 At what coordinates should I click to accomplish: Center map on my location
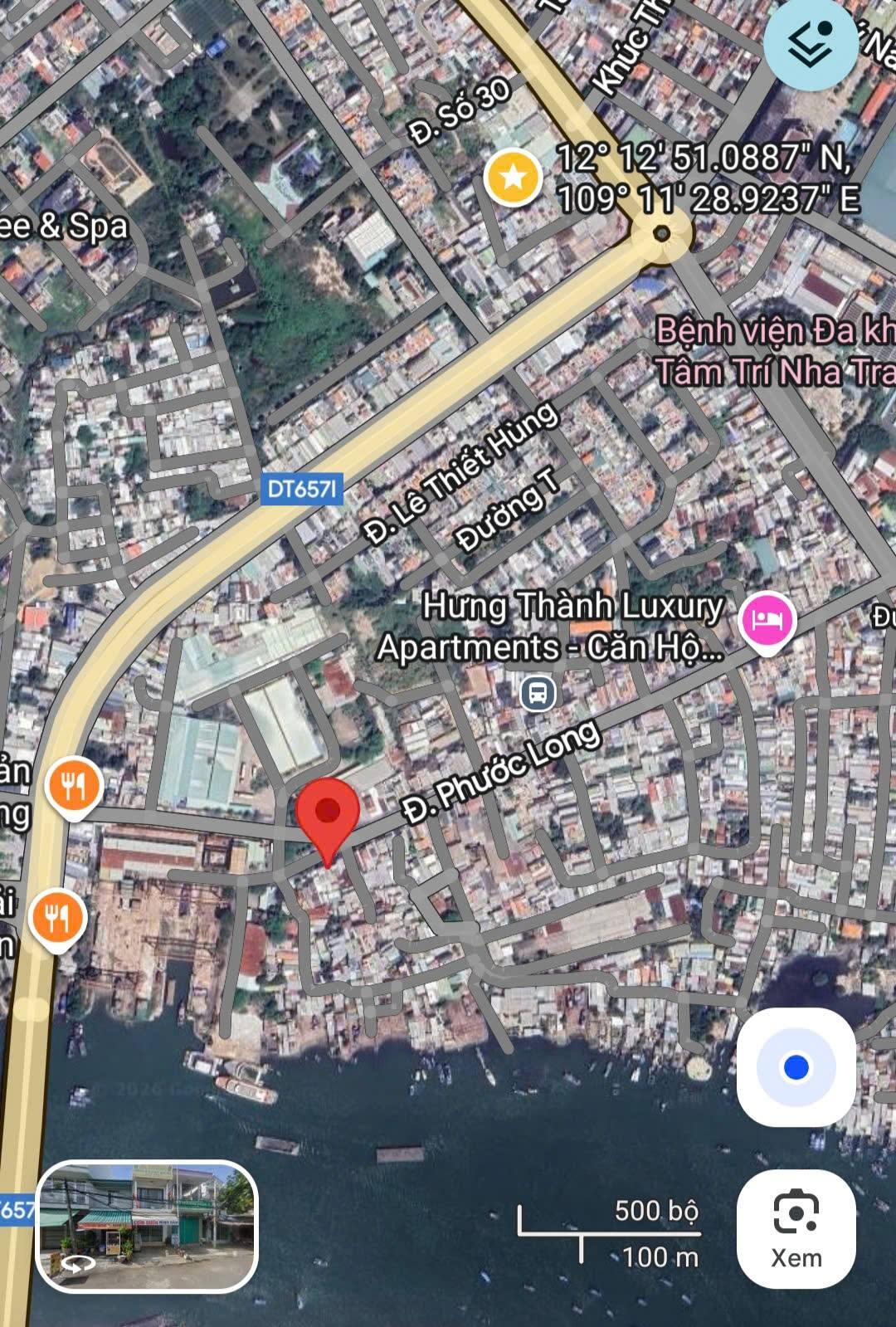pos(796,1067)
